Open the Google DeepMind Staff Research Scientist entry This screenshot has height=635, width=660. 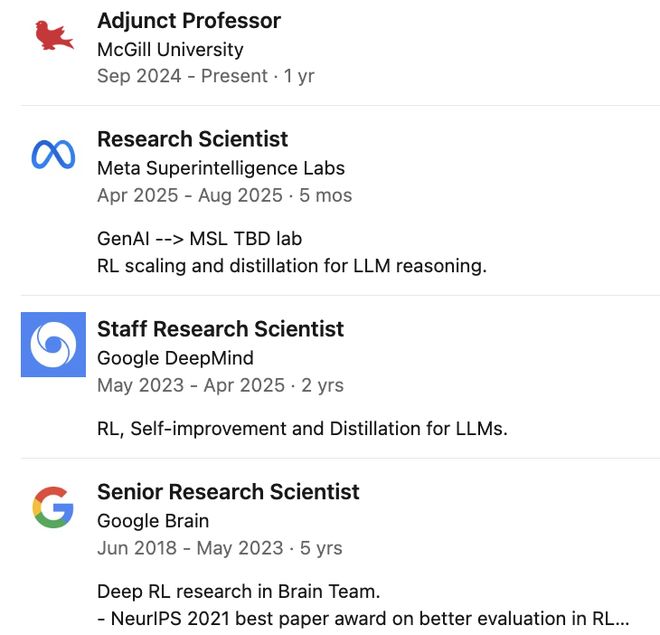click(x=220, y=330)
